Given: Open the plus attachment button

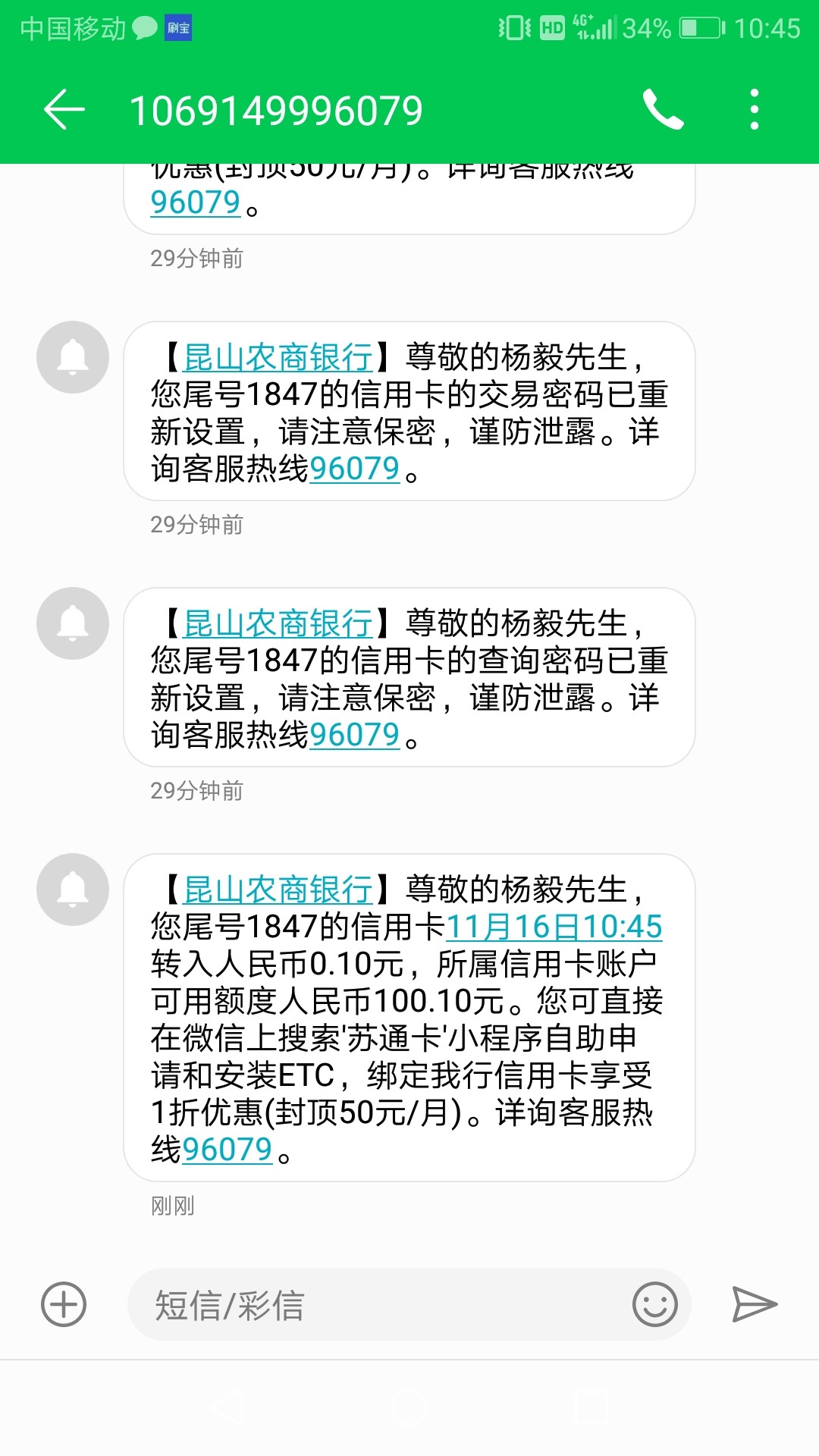Looking at the screenshot, I should [x=64, y=1304].
